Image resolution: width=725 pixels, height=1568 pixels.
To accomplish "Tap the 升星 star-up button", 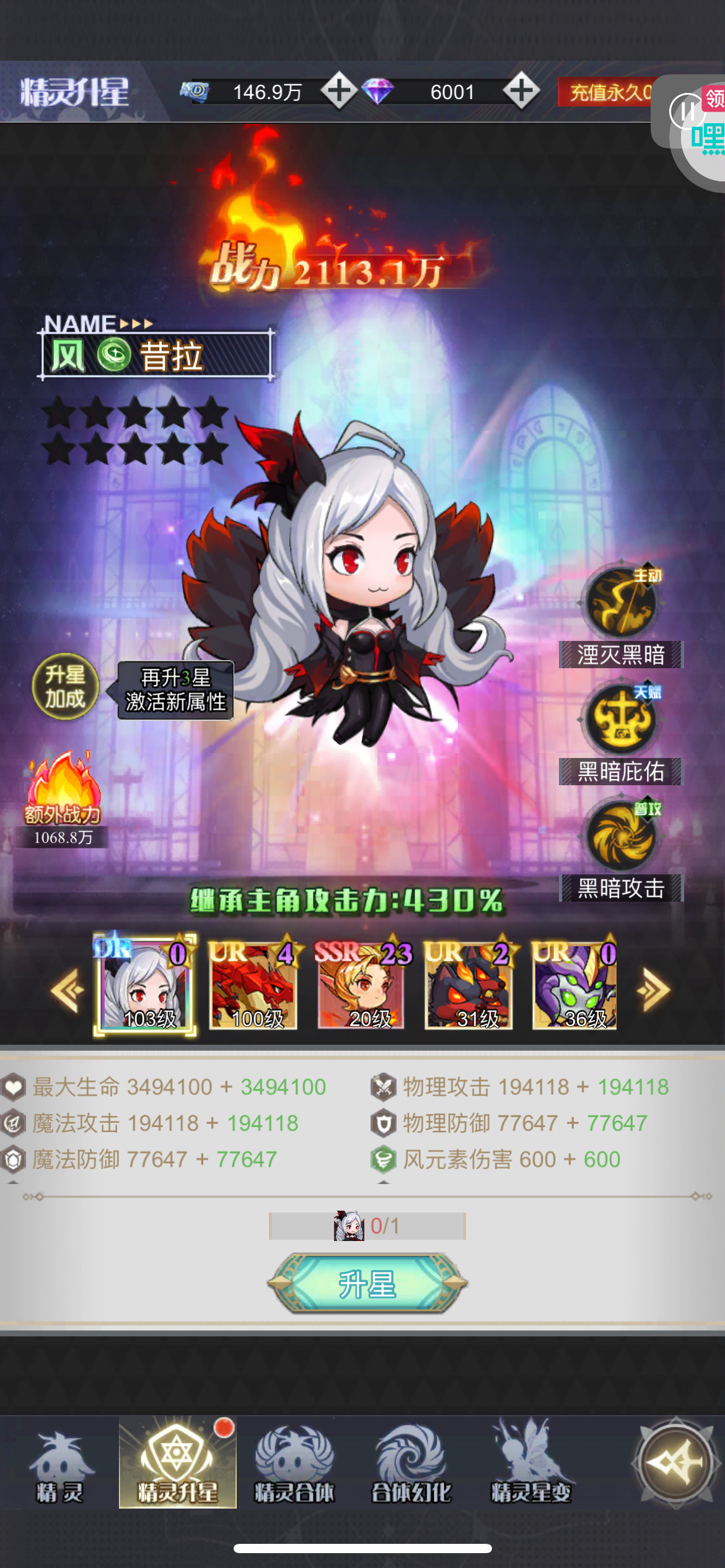I will 367,1283.
